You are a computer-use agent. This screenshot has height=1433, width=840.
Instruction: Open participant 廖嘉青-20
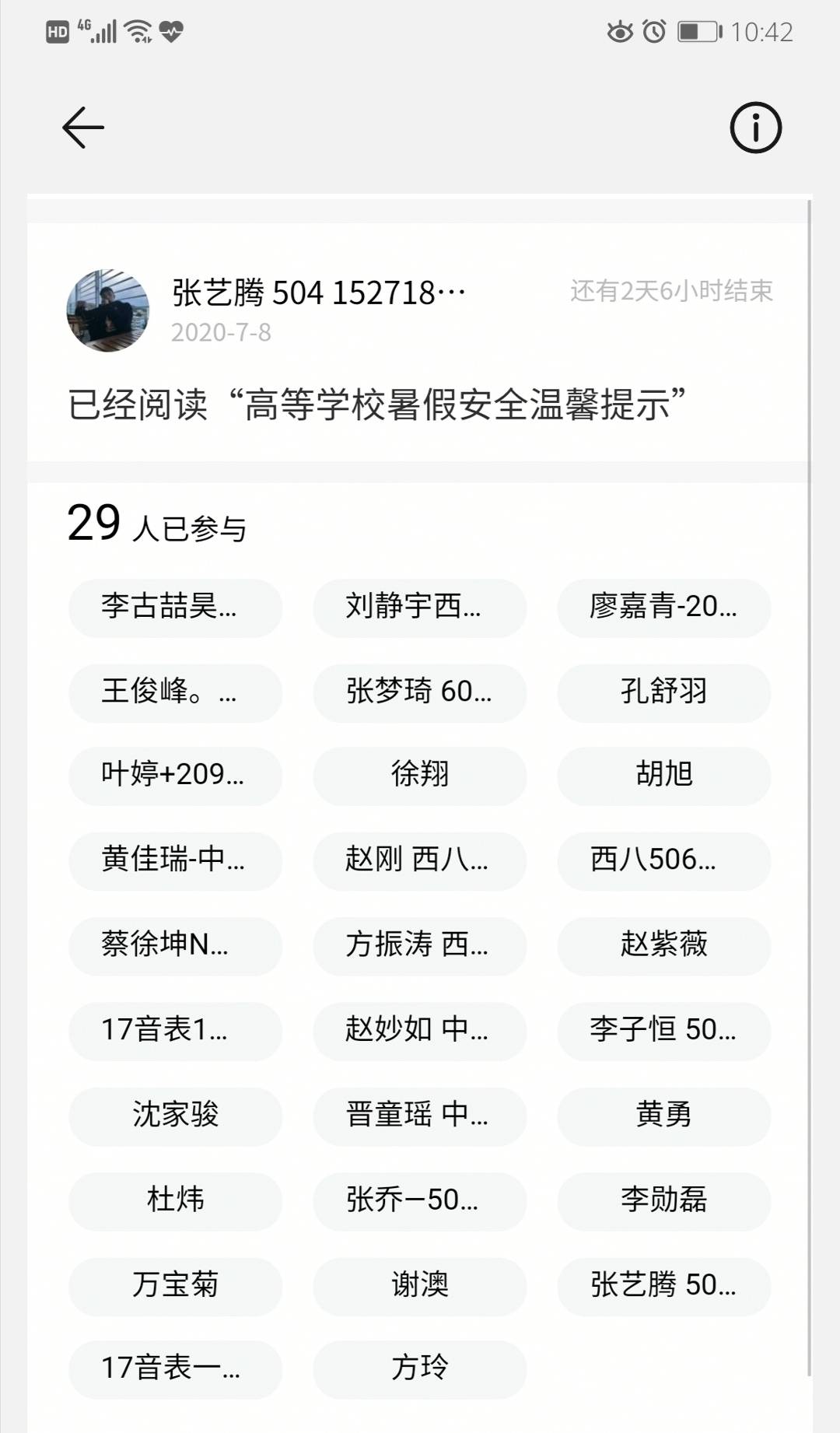(x=663, y=608)
